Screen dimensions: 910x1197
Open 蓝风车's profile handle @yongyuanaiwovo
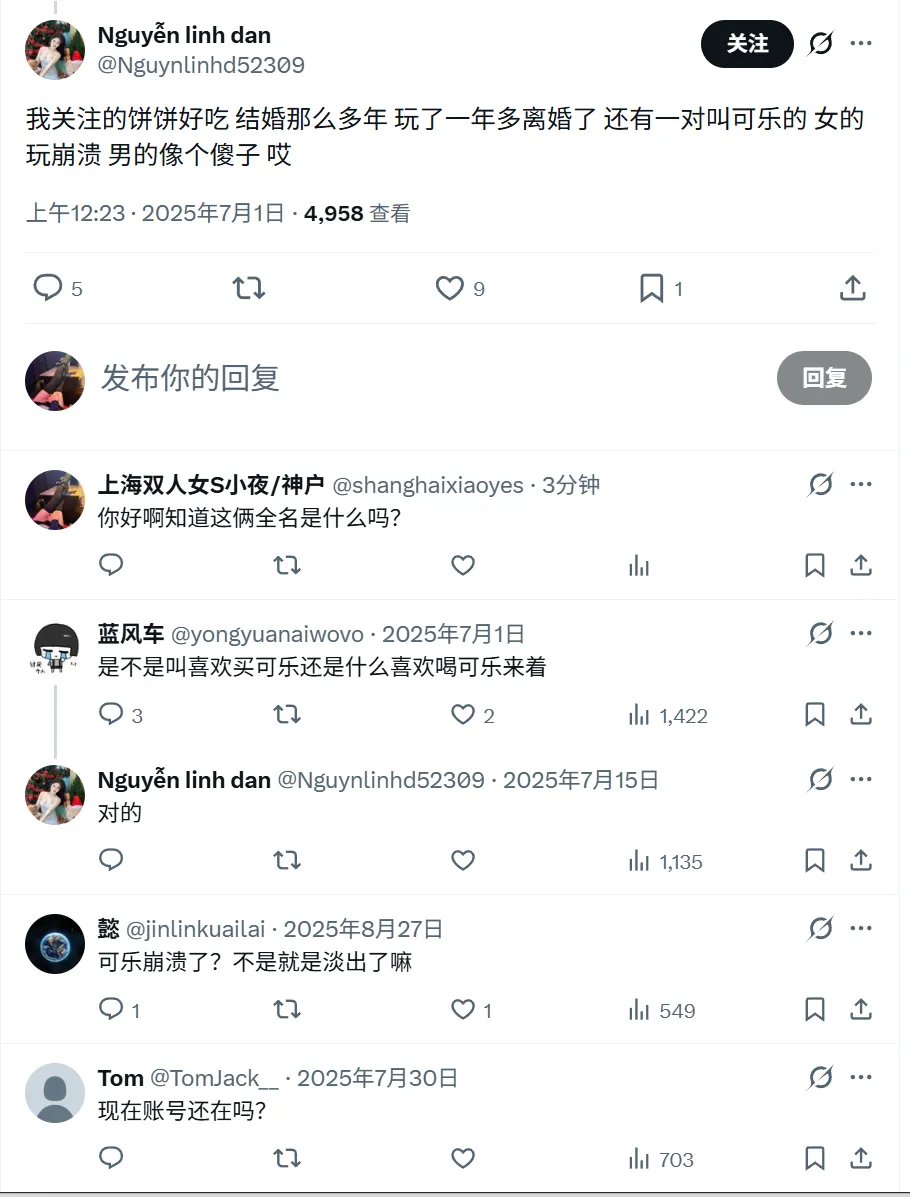click(x=268, y=634)
